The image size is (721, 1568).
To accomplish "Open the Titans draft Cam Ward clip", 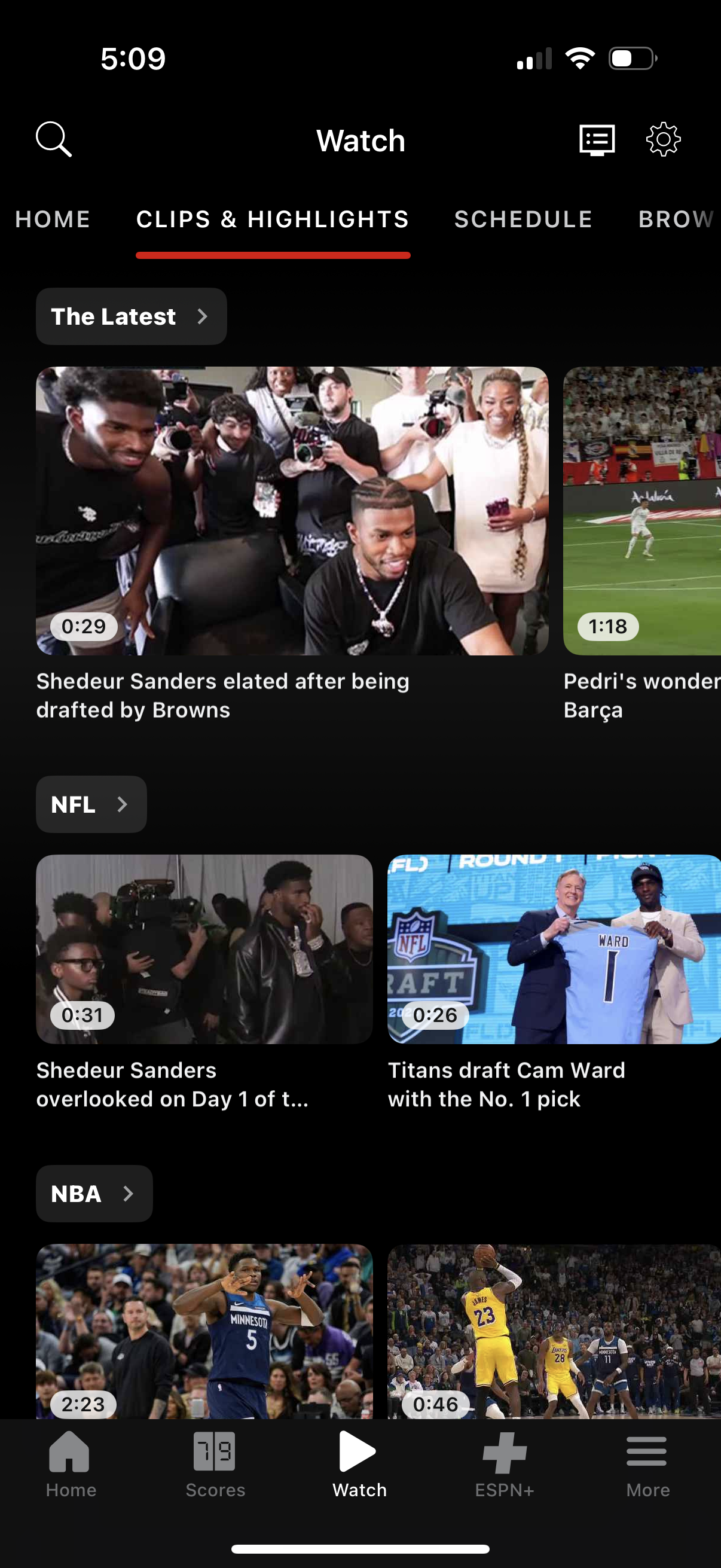I will pyautogui.click(x=554, y=948).
